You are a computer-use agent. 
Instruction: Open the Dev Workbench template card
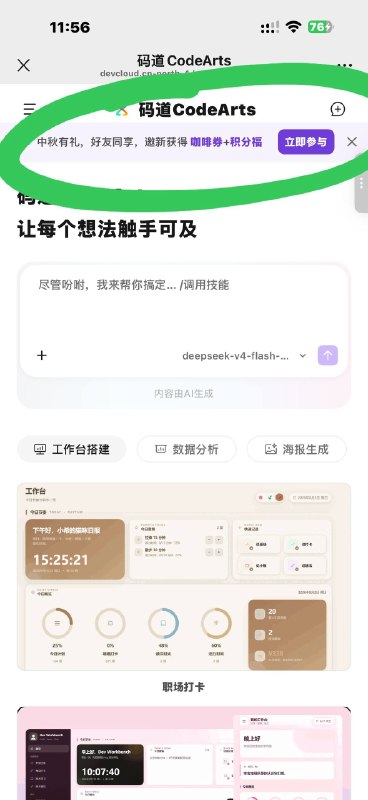(184, 754)
